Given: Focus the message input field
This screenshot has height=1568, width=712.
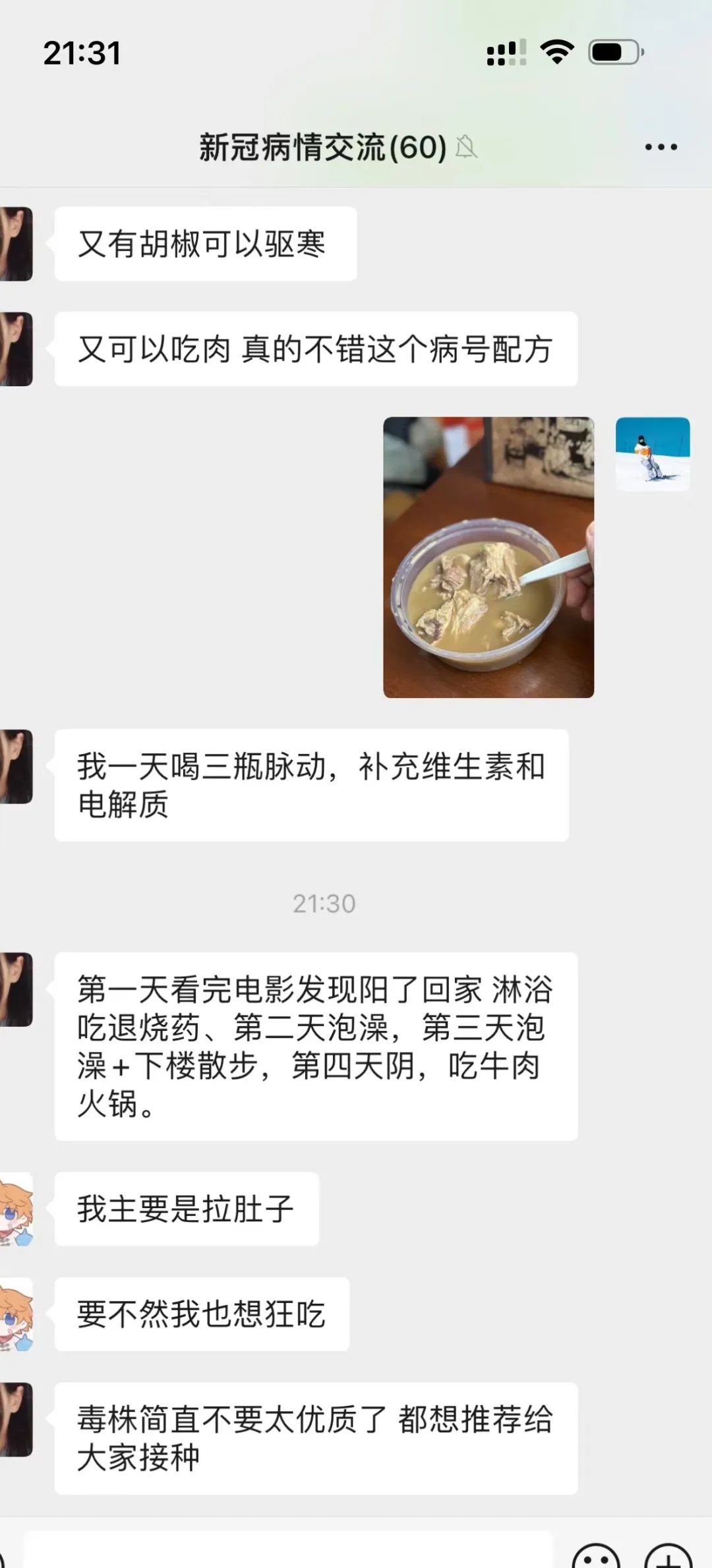Looking at the screenshot, I should point(287,1553).
